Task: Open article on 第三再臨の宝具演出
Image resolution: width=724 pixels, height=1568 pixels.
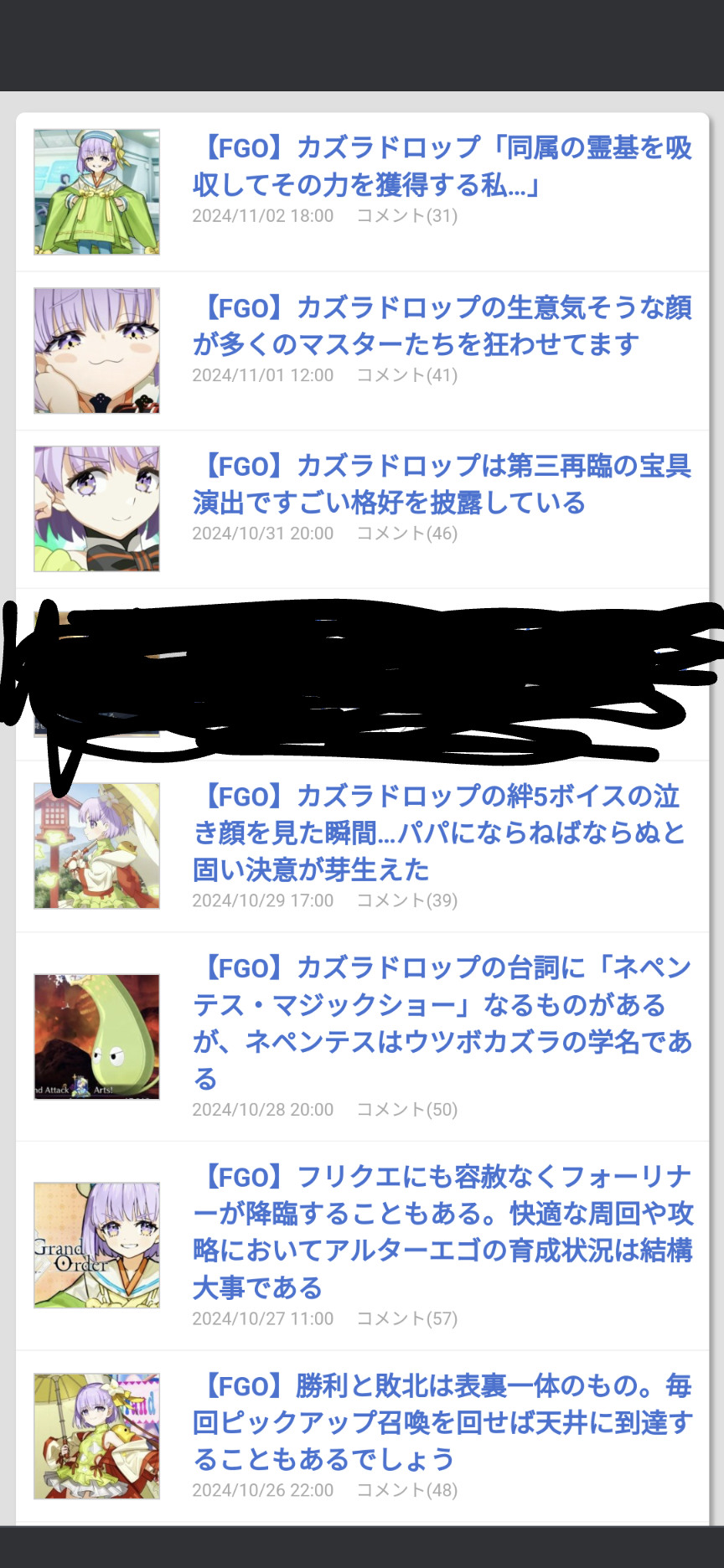Action: [442, 484]
